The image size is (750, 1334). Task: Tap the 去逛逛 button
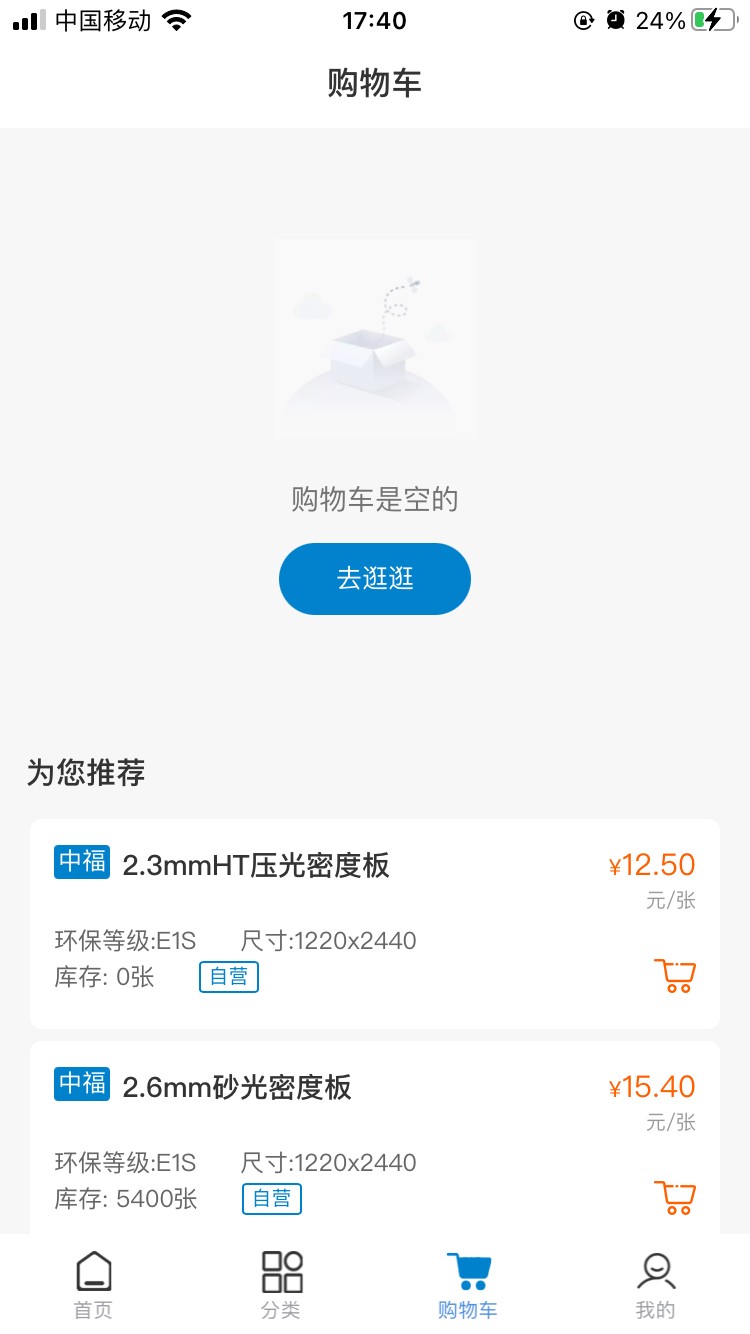tap(375, 578)
